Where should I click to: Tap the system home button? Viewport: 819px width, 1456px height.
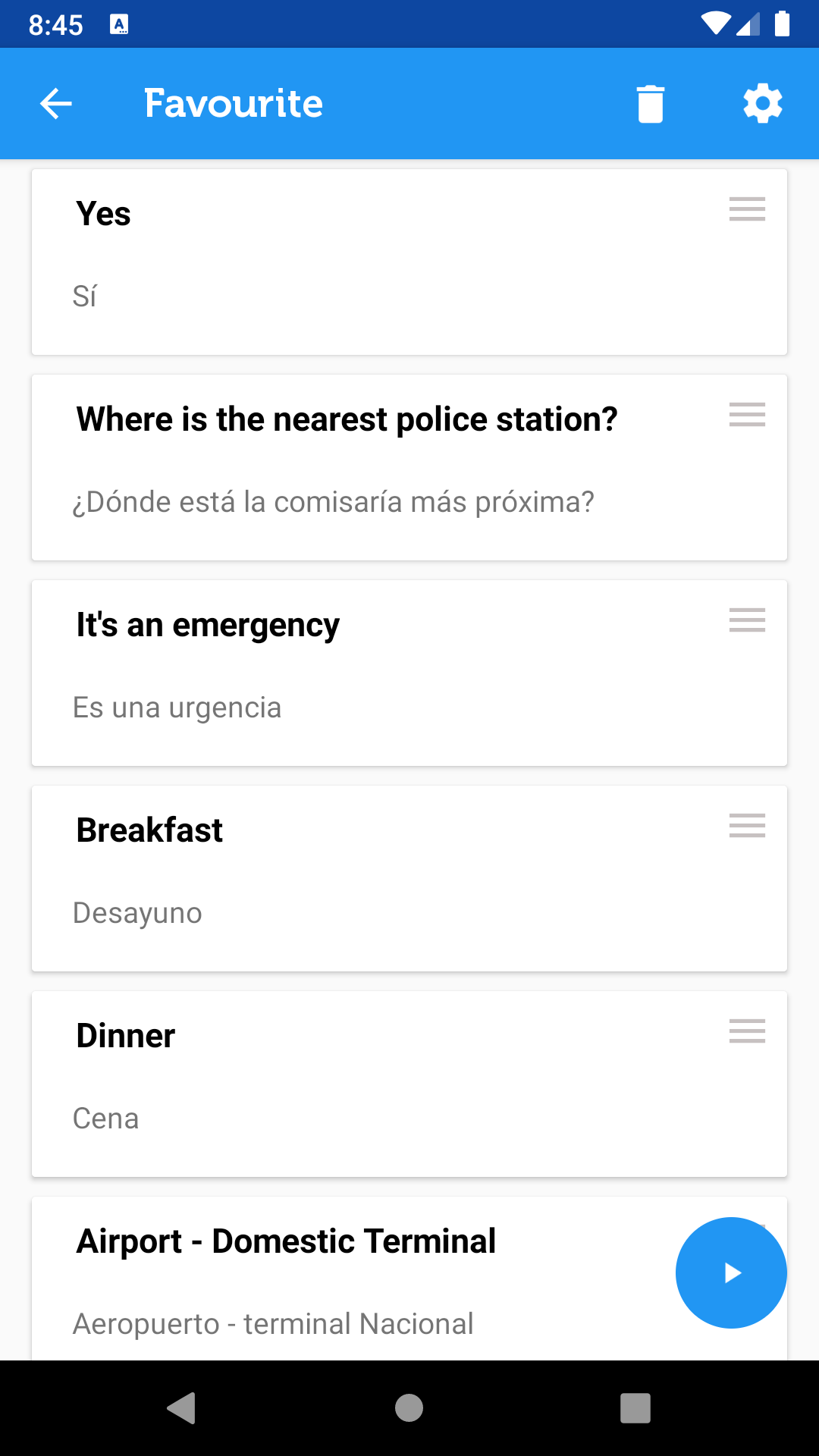(409, 1408)
